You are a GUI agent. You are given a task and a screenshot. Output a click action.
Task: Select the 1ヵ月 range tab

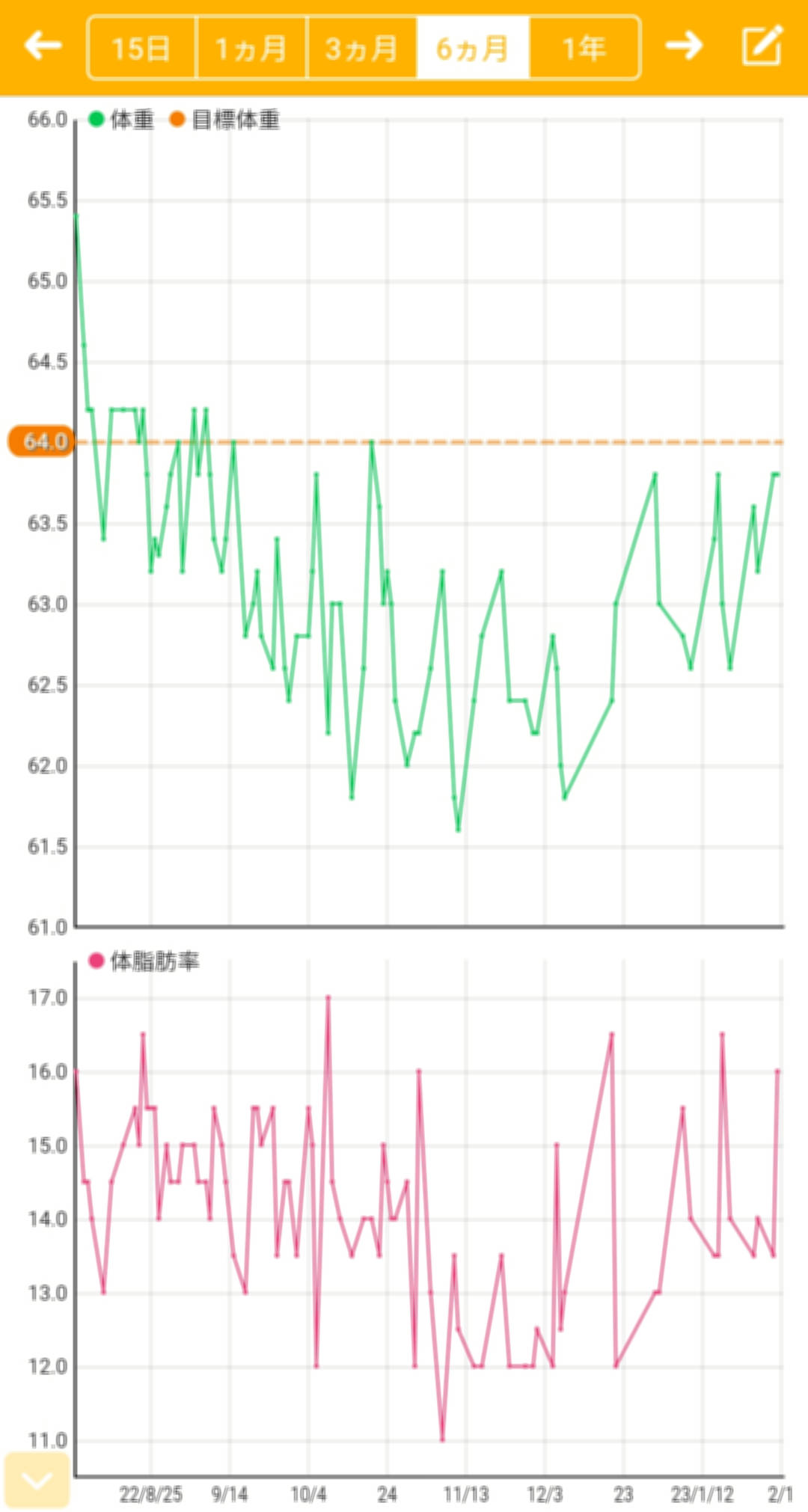[x=251, y=49]
